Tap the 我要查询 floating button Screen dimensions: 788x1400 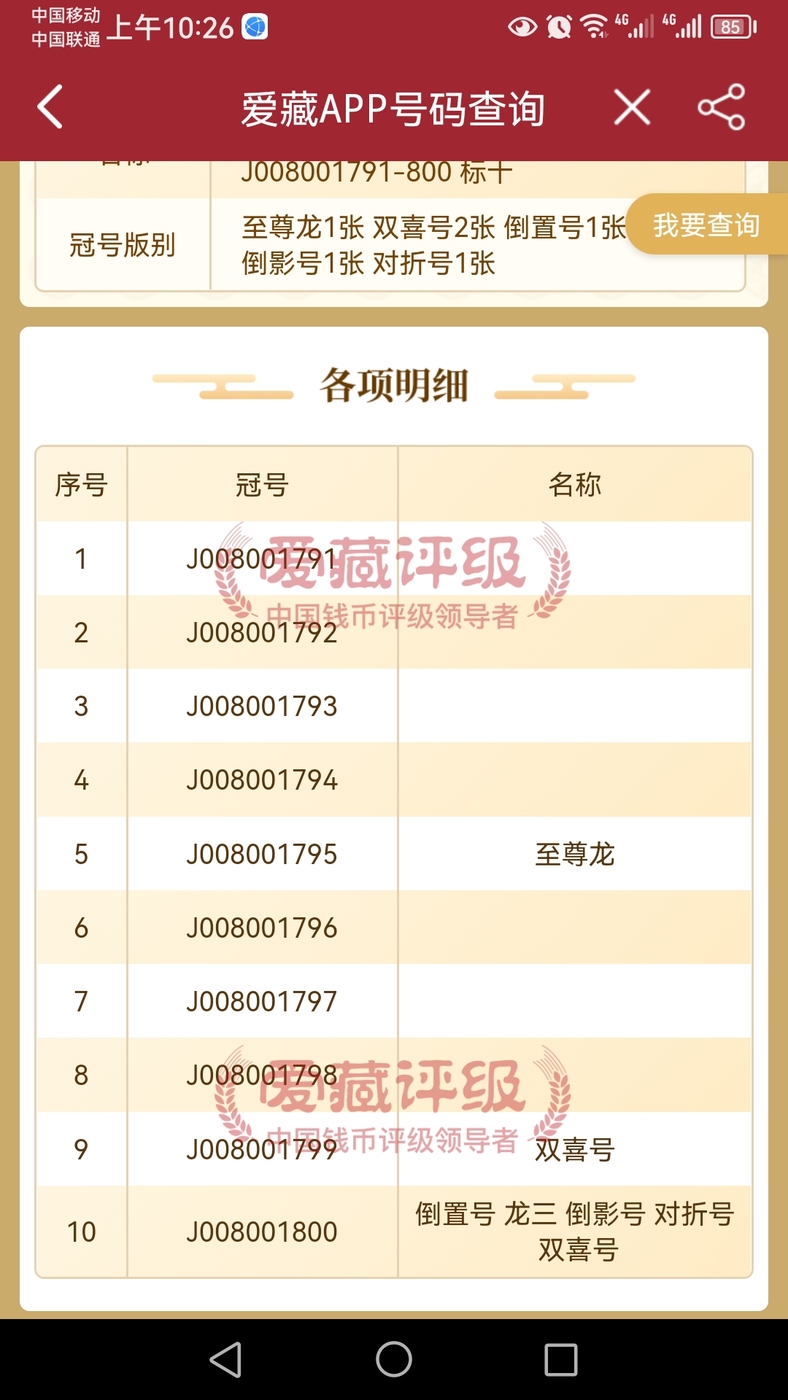706,225
